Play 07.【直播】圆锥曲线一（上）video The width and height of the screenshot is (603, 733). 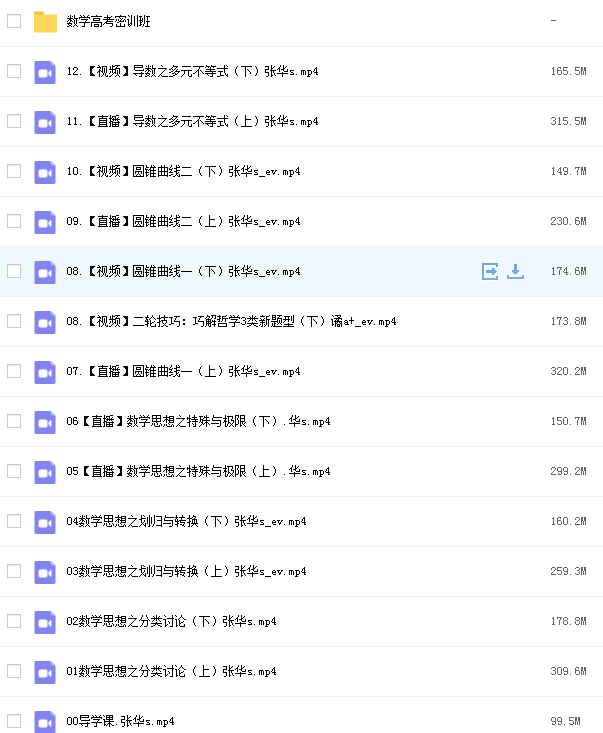(x=183, y=371)
